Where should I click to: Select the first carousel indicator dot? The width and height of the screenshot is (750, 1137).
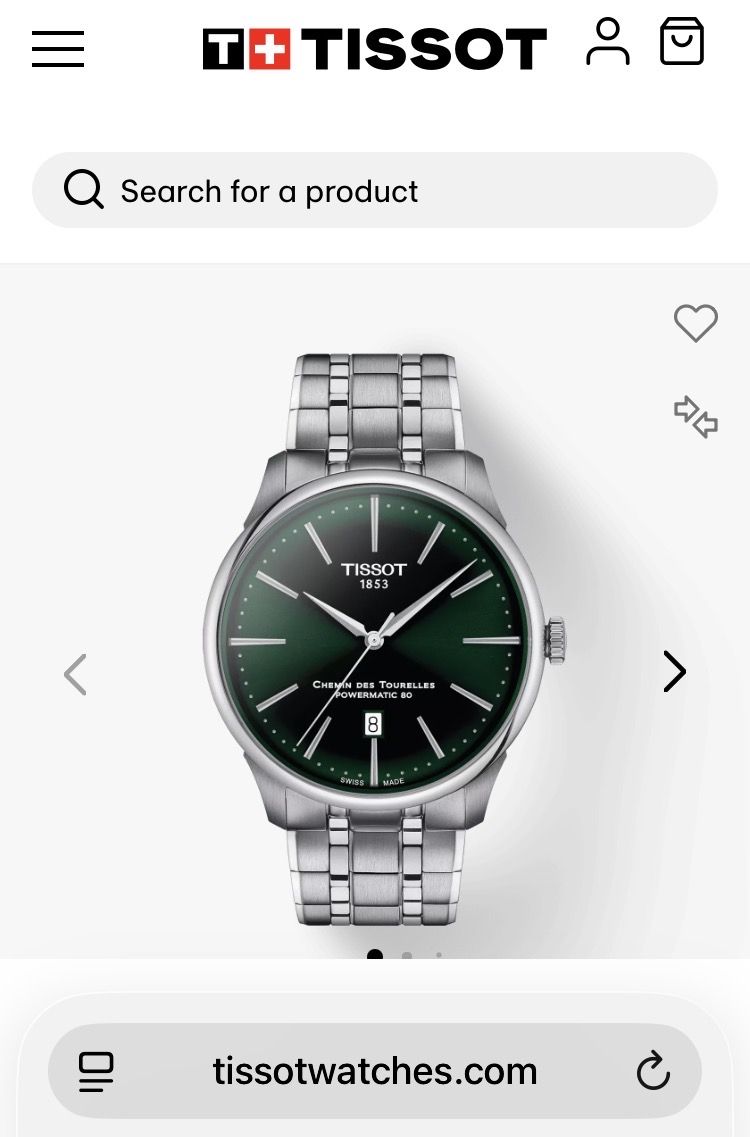374,955
